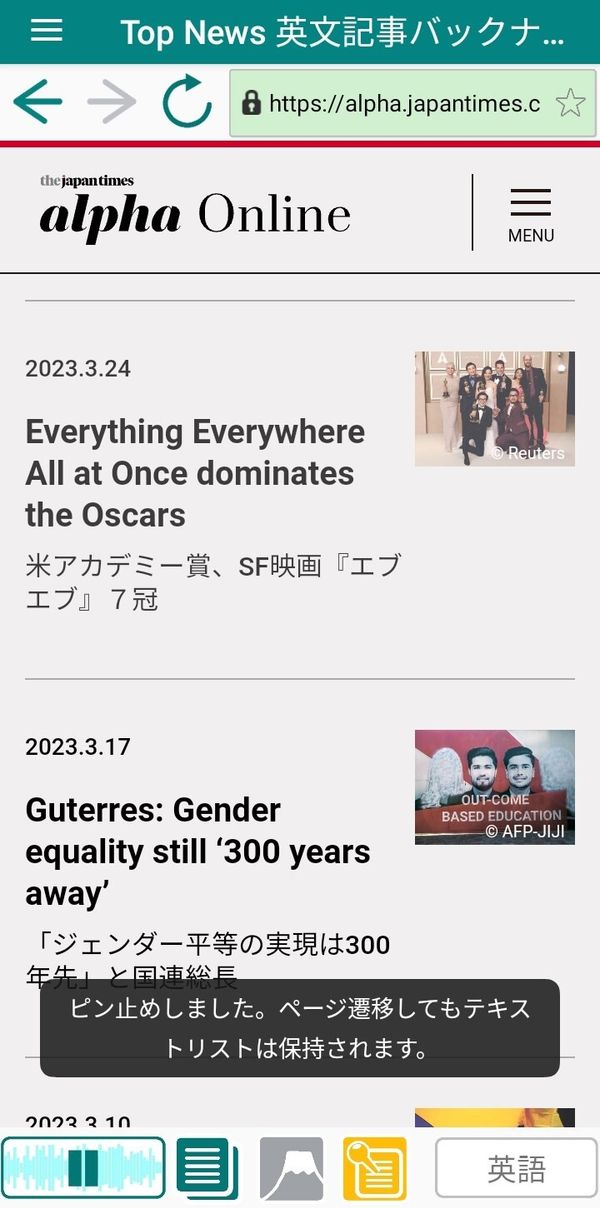600x1208 pixels.
Task: Open the Guterres article thumbnail
Action: (495, 787)
